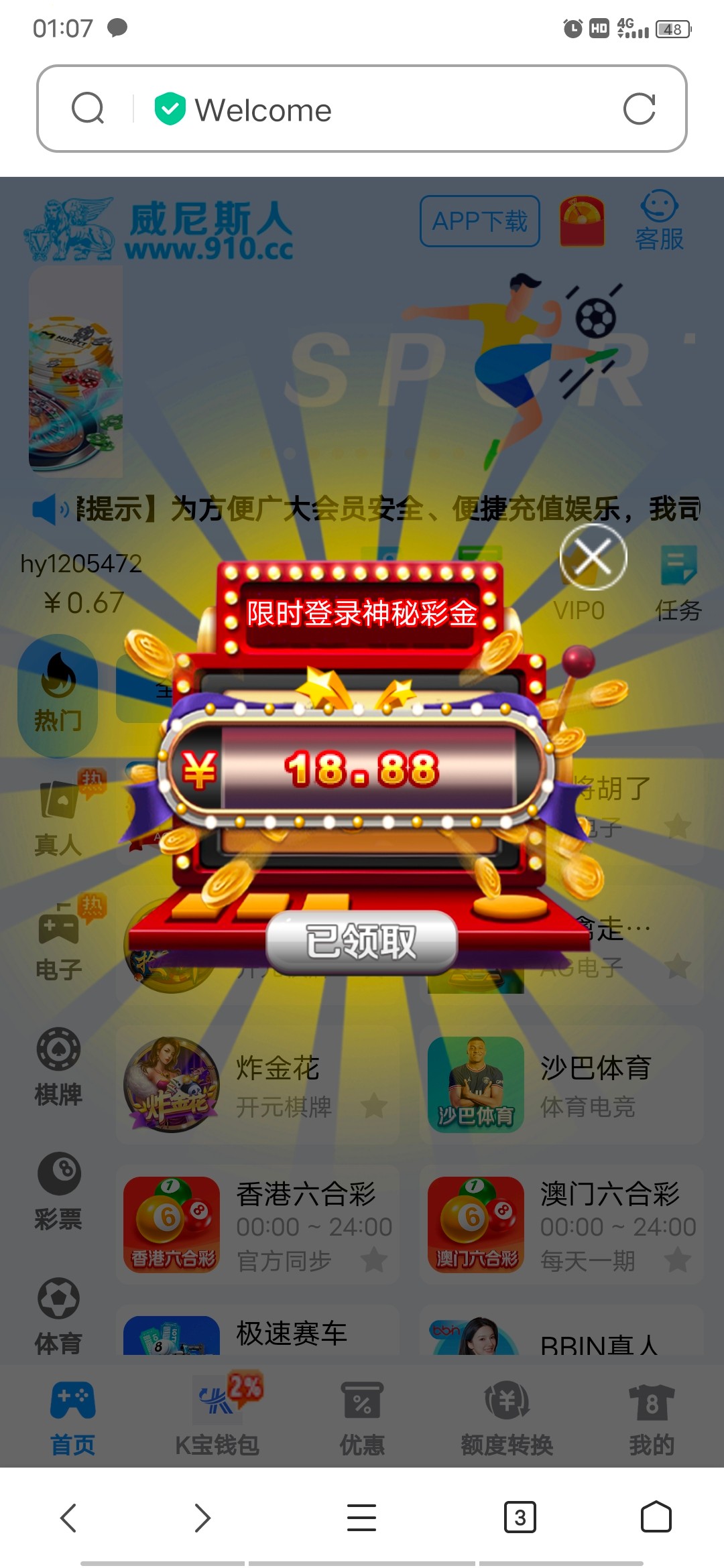Dismiss the mystery bonus popup
This screenshot has width=724, height=1568.
[x=593, y=556]
